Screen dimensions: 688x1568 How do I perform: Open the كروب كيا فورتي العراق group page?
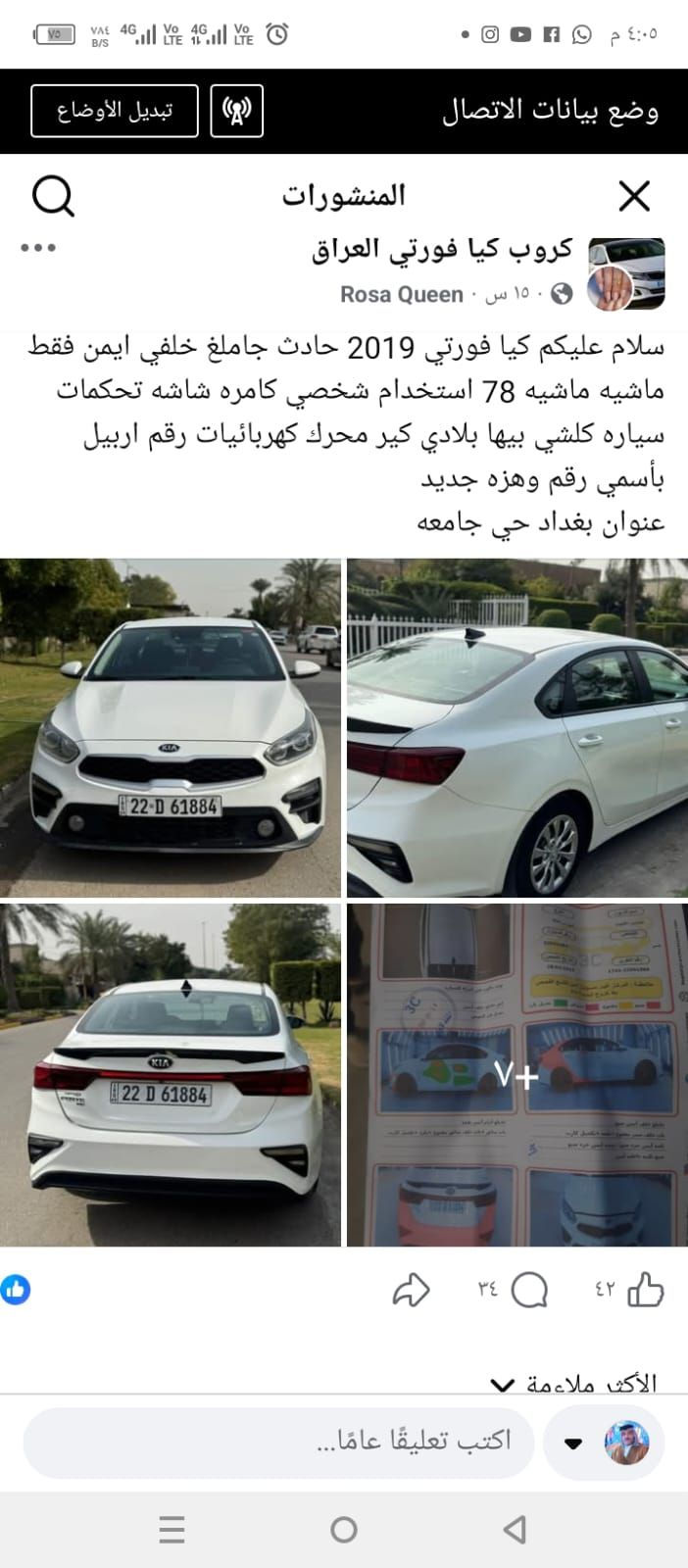click(442, 249)
